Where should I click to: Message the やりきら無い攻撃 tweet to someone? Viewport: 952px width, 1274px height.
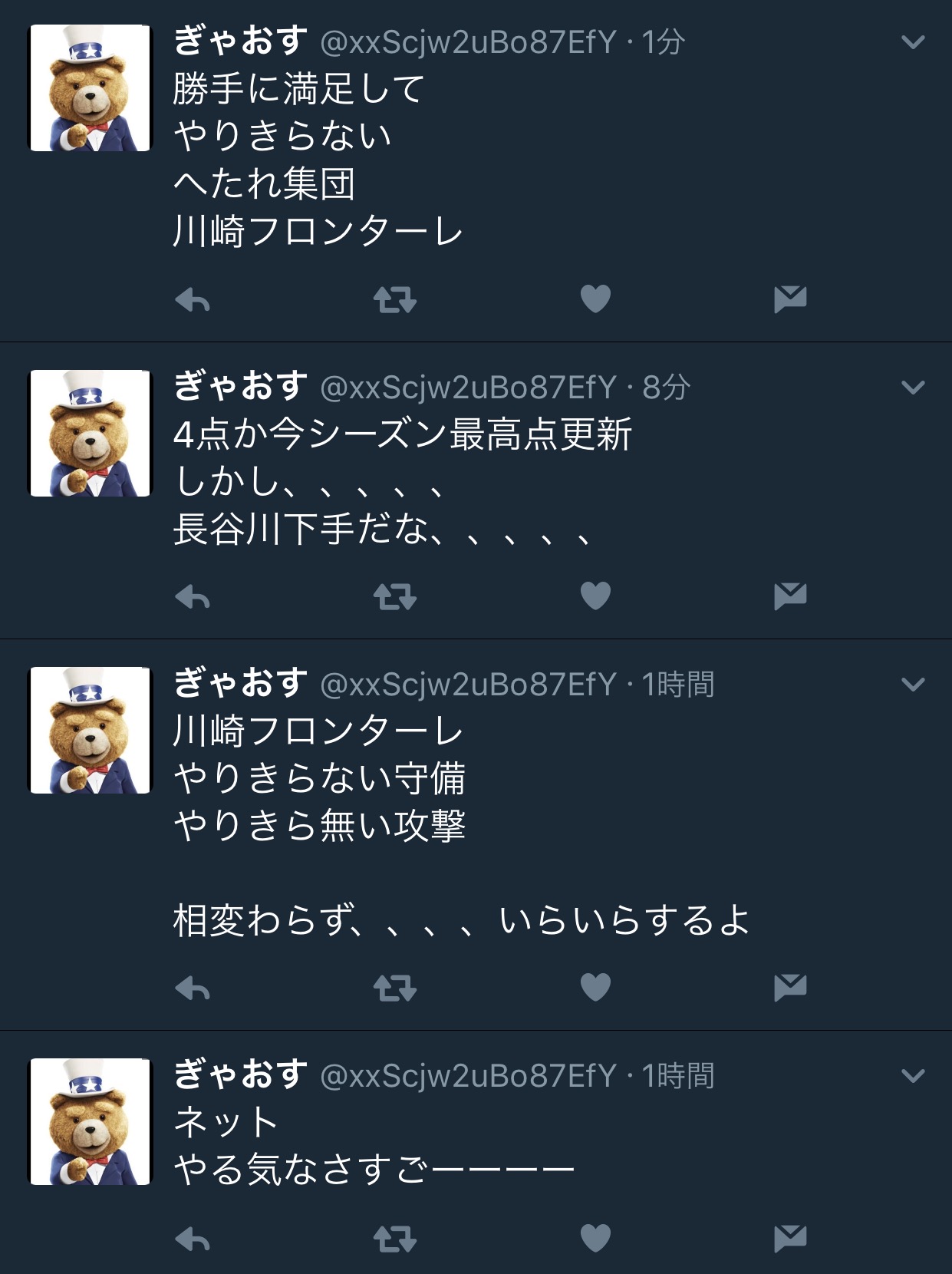pyautogui.click(x=790, y=987)
